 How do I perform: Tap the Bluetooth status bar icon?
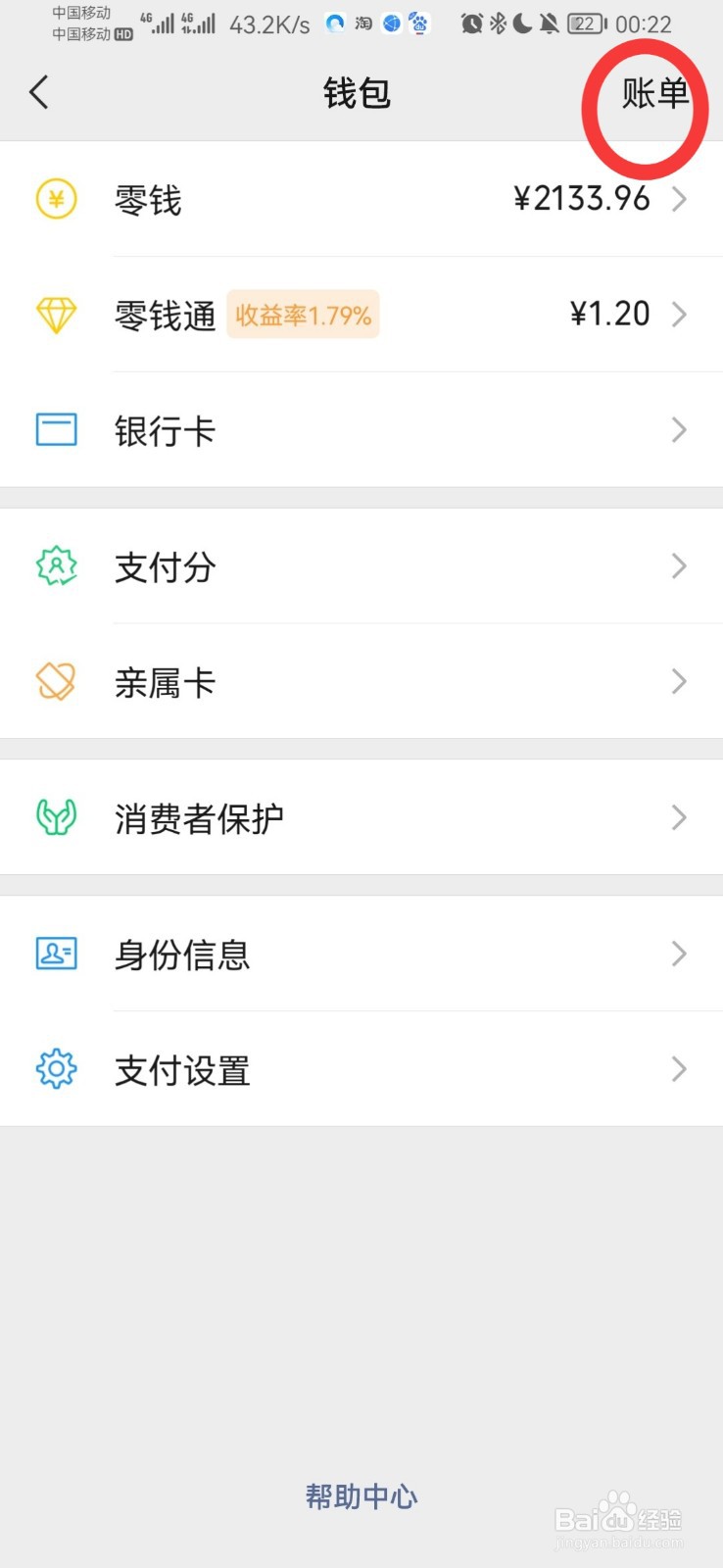point(498,23)
